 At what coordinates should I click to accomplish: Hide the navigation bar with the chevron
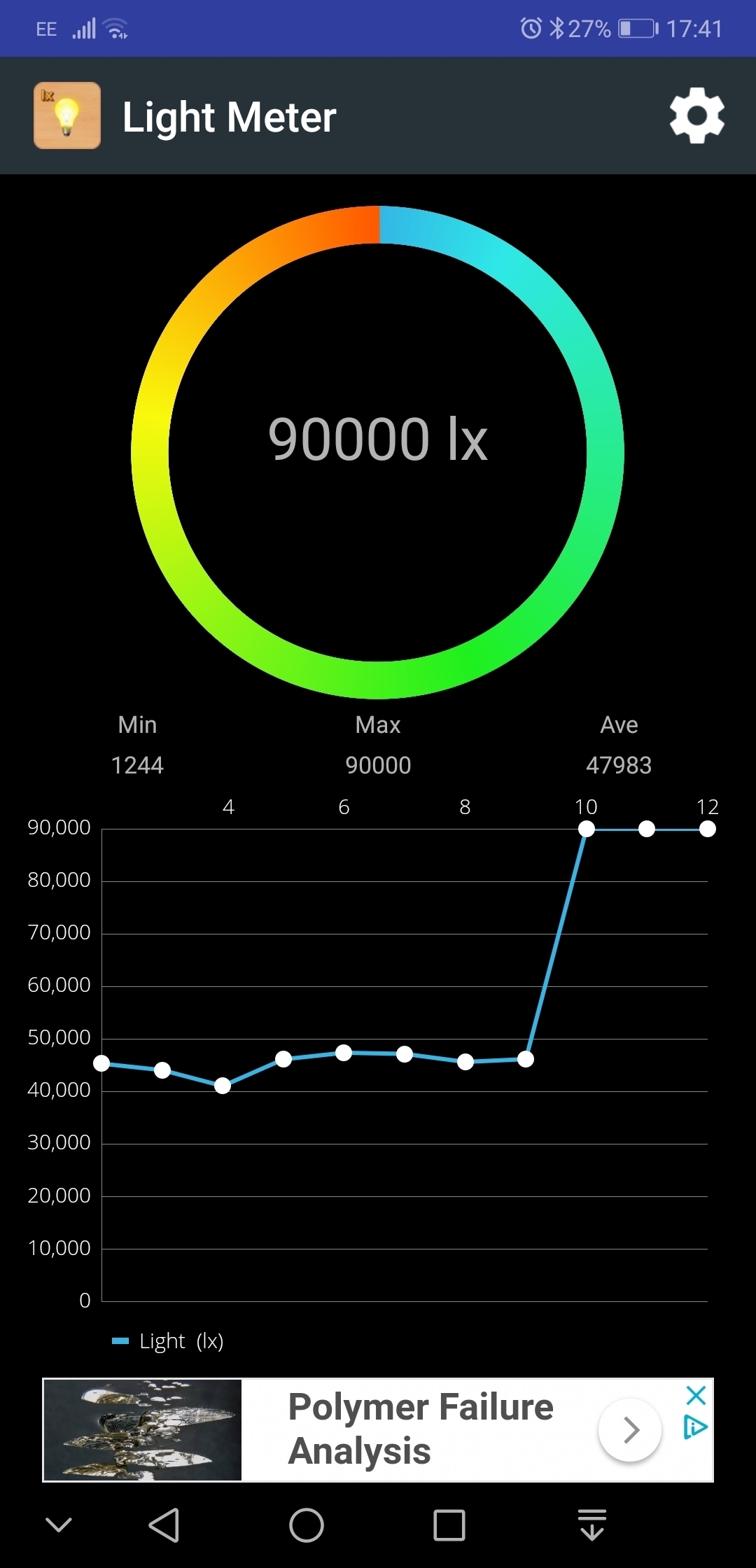point(59,1525)
